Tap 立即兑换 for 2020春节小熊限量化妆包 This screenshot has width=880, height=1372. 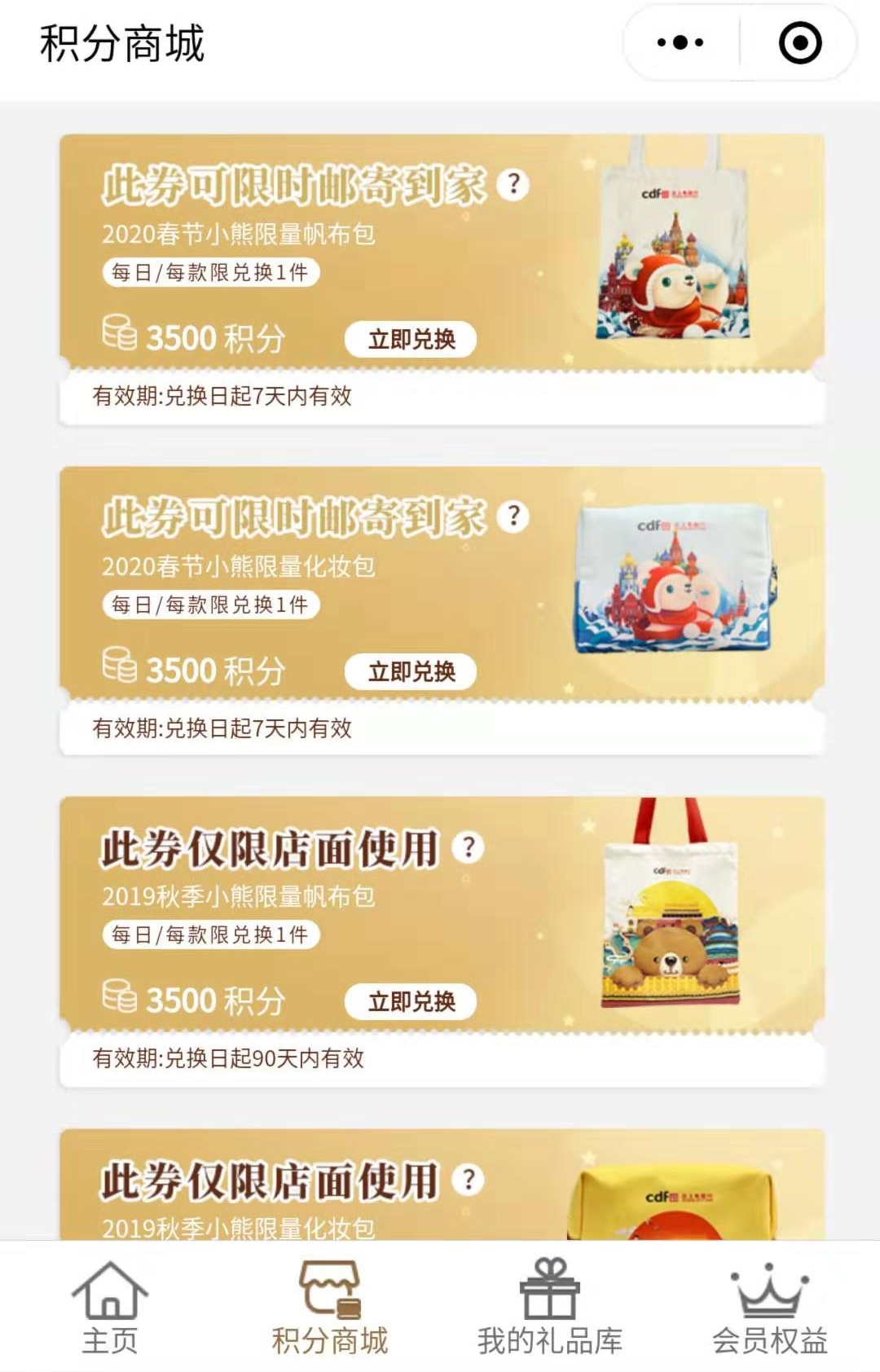pos(411,671)
